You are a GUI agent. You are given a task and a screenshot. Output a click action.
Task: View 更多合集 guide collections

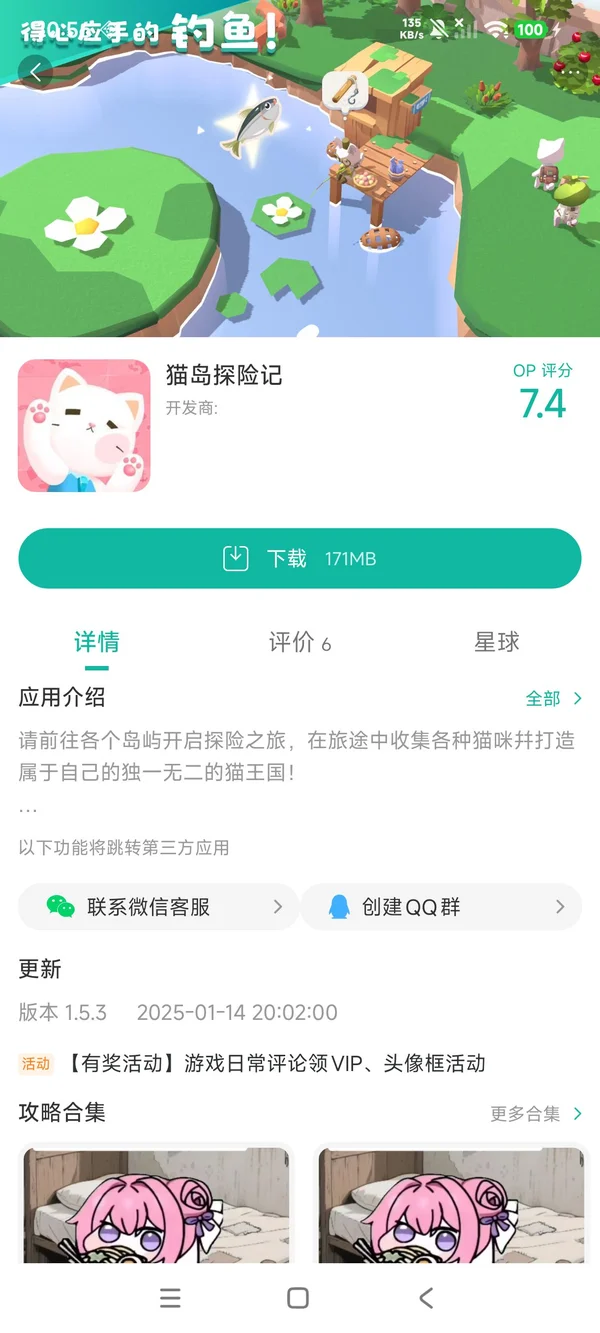pos(535,1113)
